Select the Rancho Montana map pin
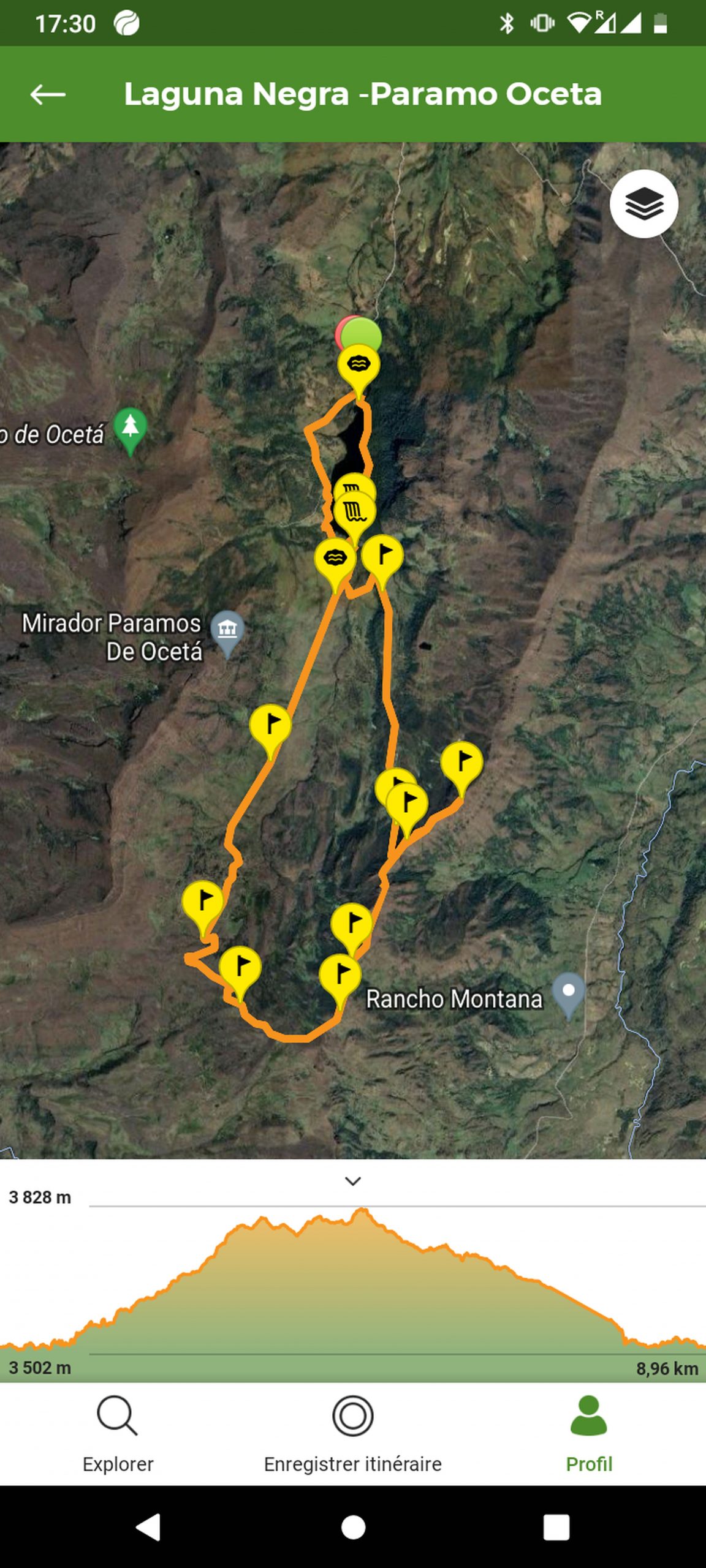This screenshot has height=1568, width=706. click(569, 992)
